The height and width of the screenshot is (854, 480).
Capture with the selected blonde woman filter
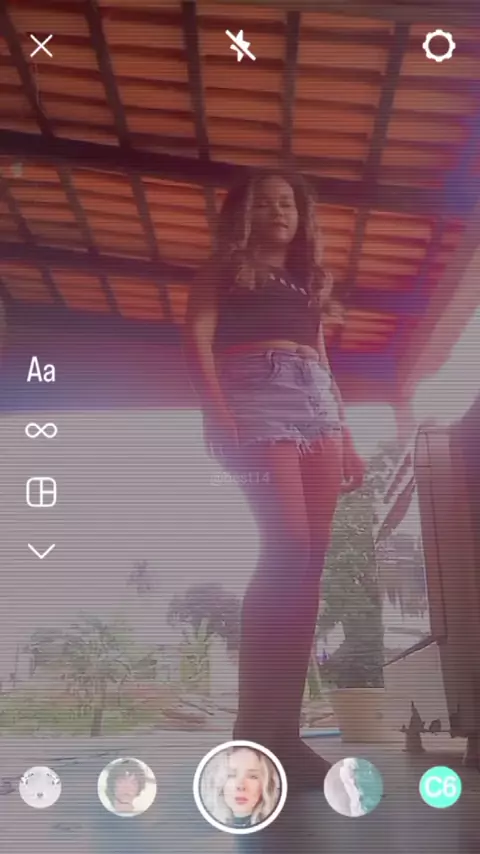tap(240, 787)
